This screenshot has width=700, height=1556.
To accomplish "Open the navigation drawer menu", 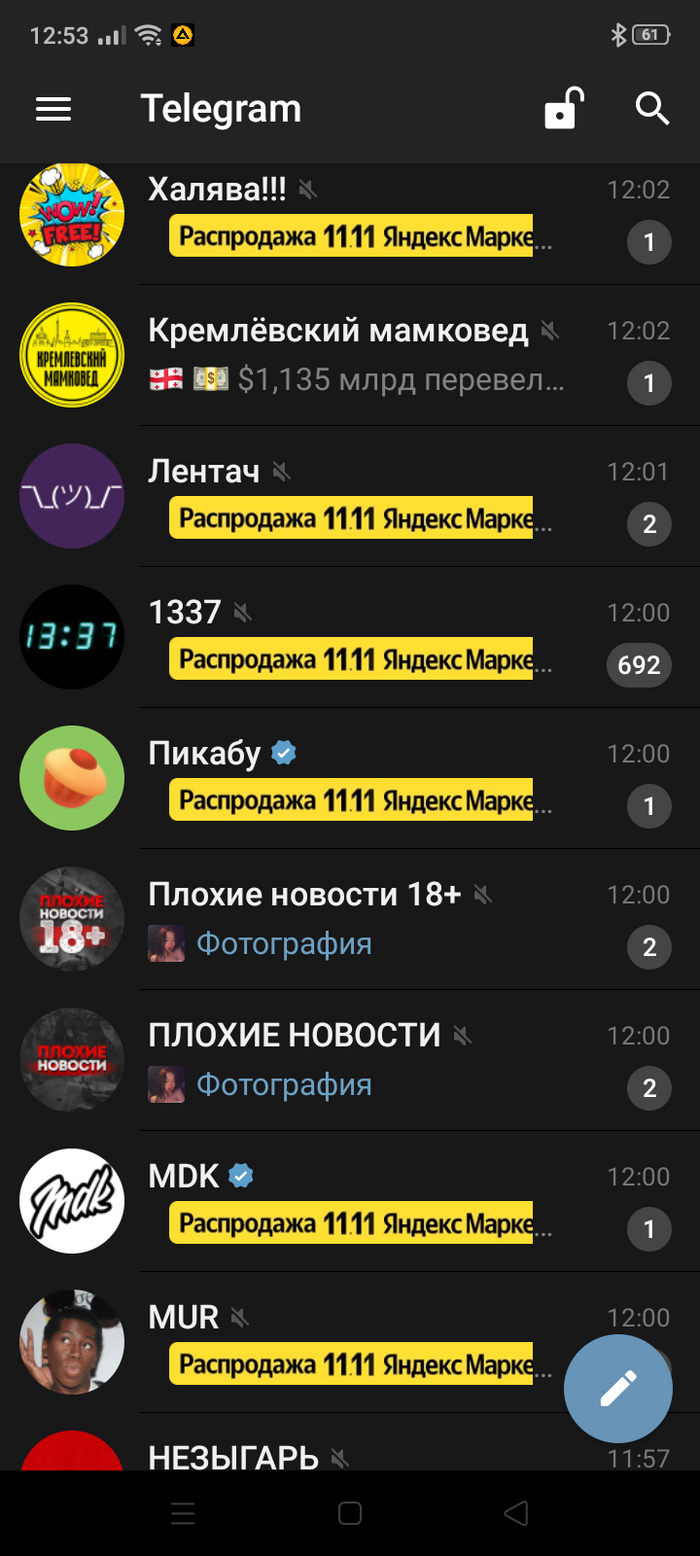I will 54,109.
